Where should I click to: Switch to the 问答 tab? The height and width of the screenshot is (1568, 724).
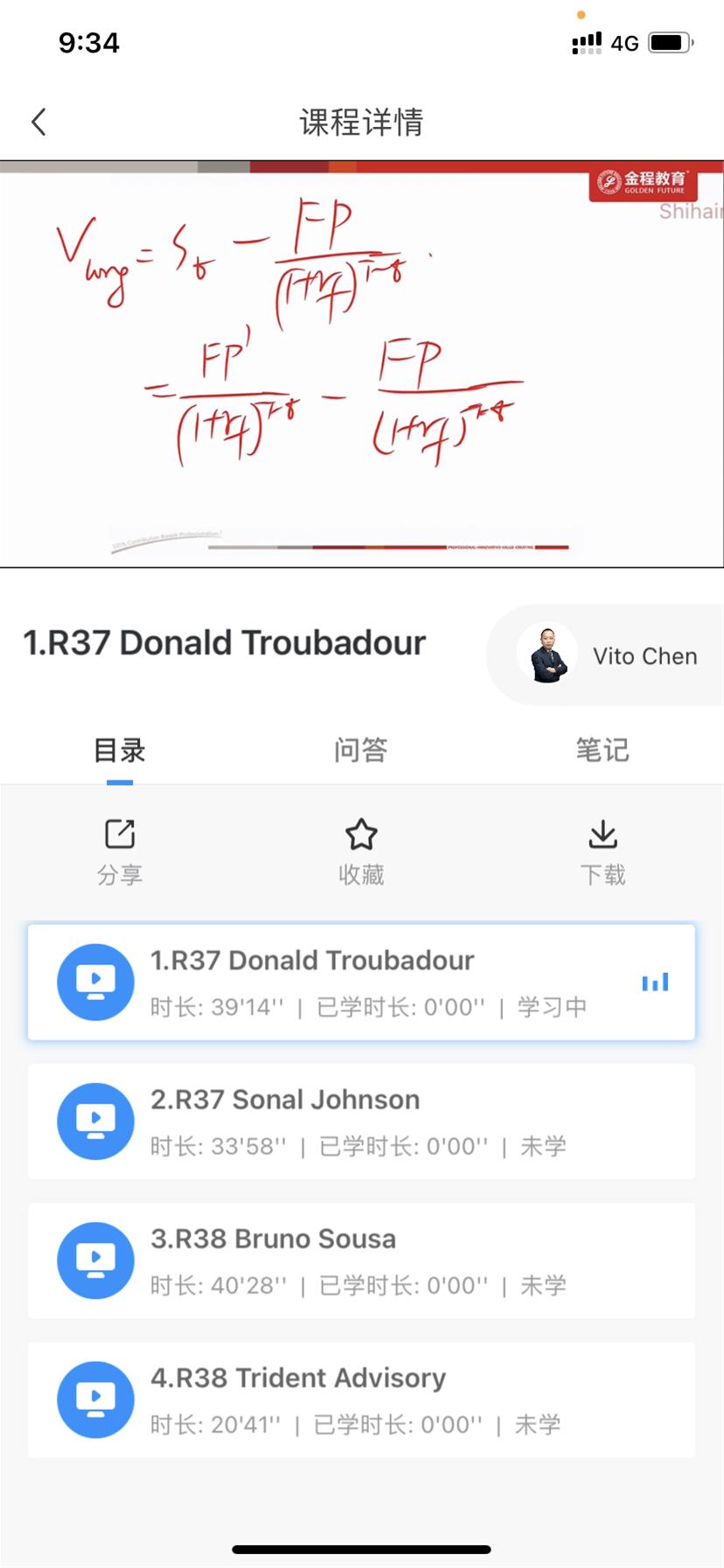click(360, 751)
